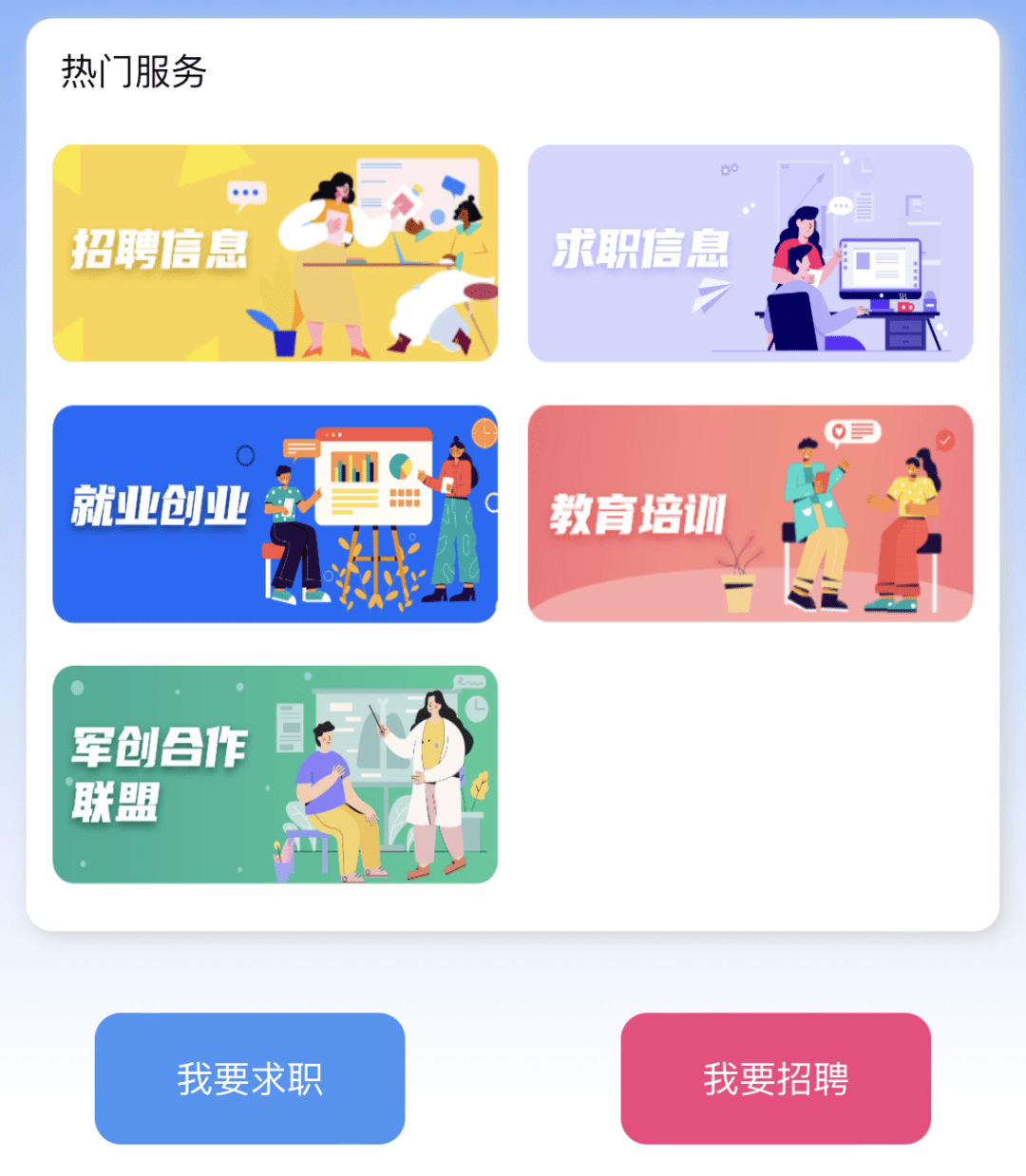
Task: Open the 军创合作联盟 card
Action: click(275, 774)
